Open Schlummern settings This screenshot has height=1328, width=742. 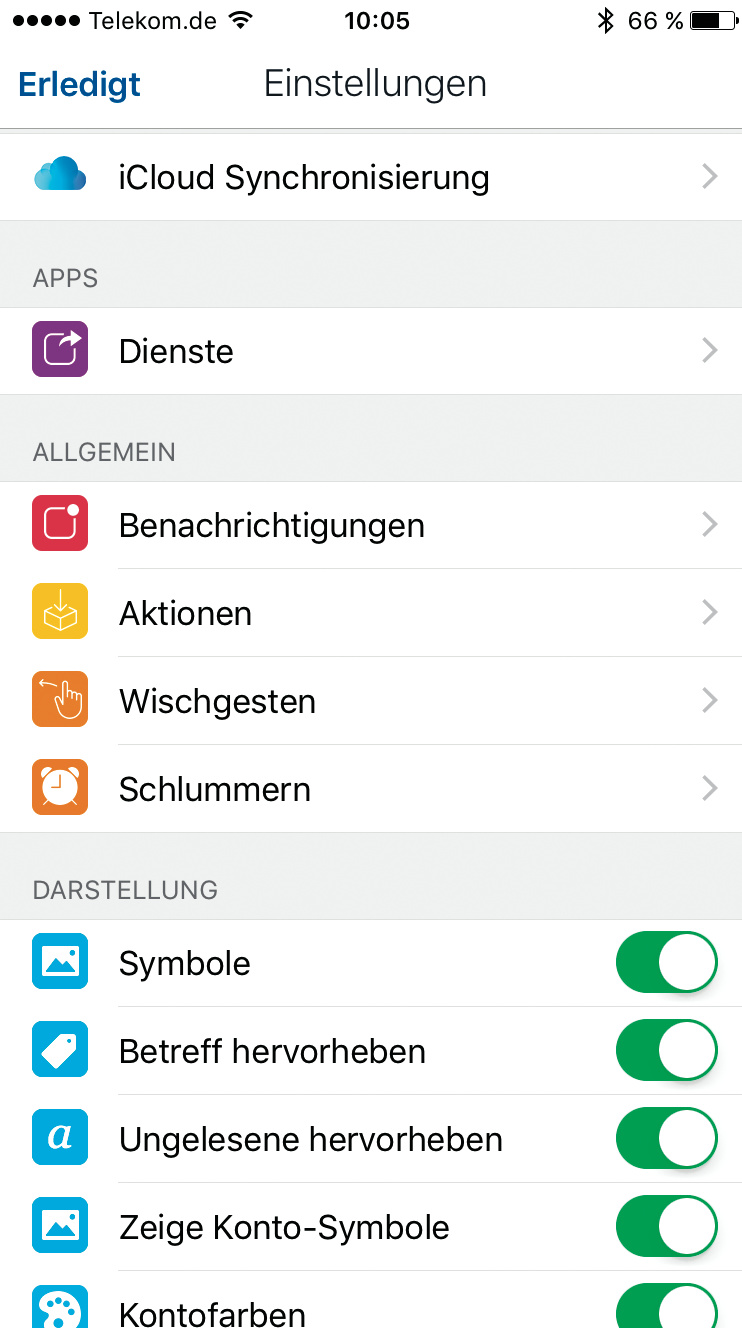(371, 789)
